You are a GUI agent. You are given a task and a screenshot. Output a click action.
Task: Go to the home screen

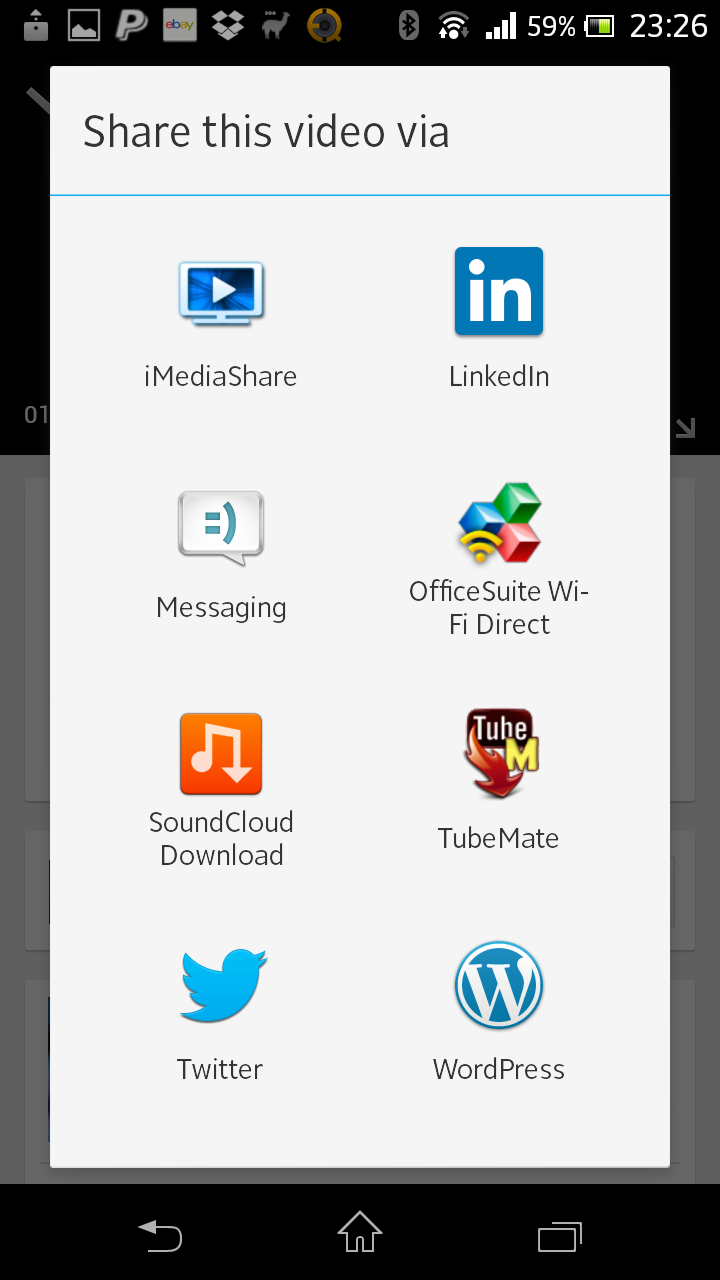pyautogui.click(x=360, y=1232)
